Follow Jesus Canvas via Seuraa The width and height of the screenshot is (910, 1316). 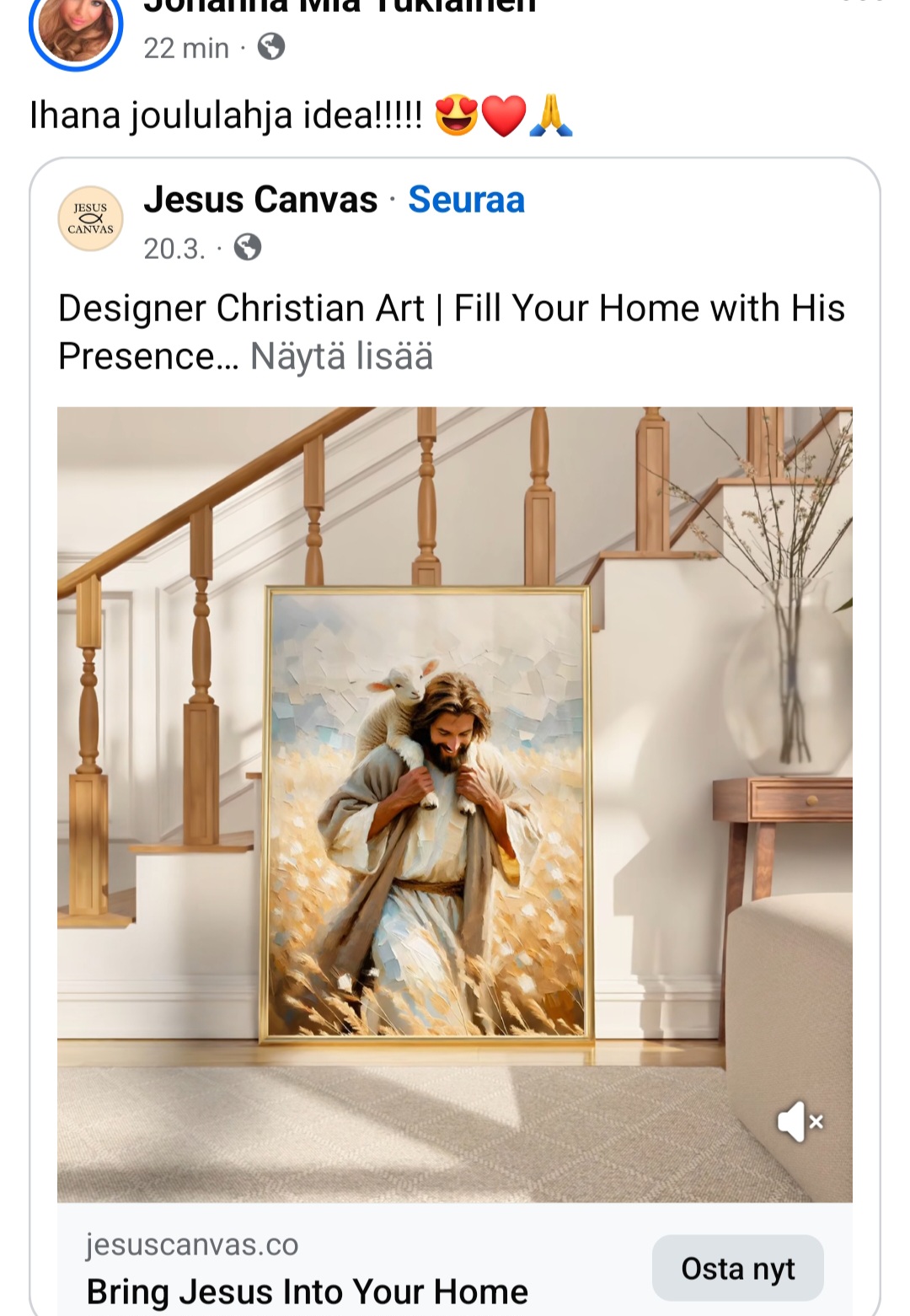(466, 200)
